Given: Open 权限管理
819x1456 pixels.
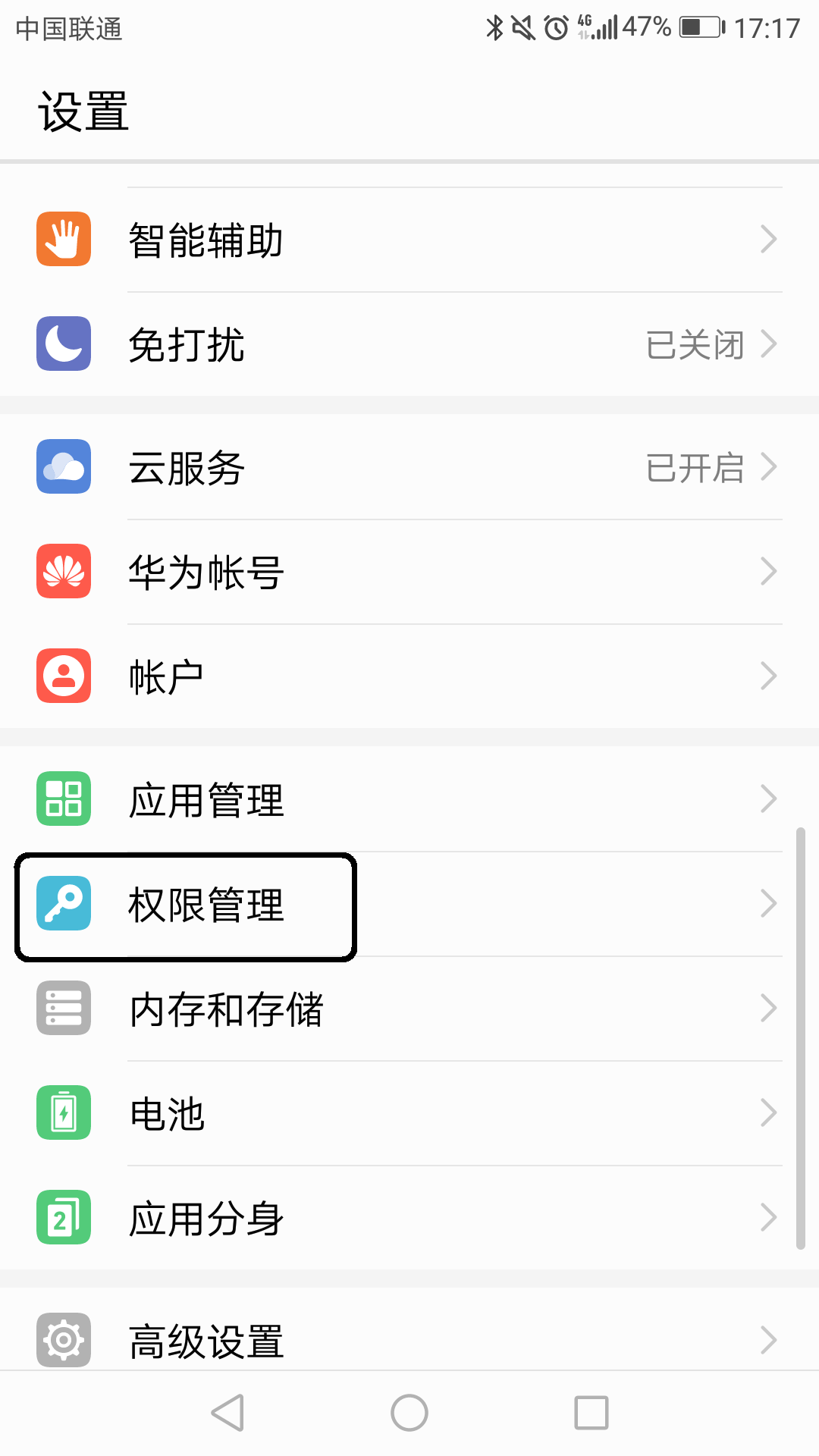Looking at the screenshot, I should [x=409, y=904].
